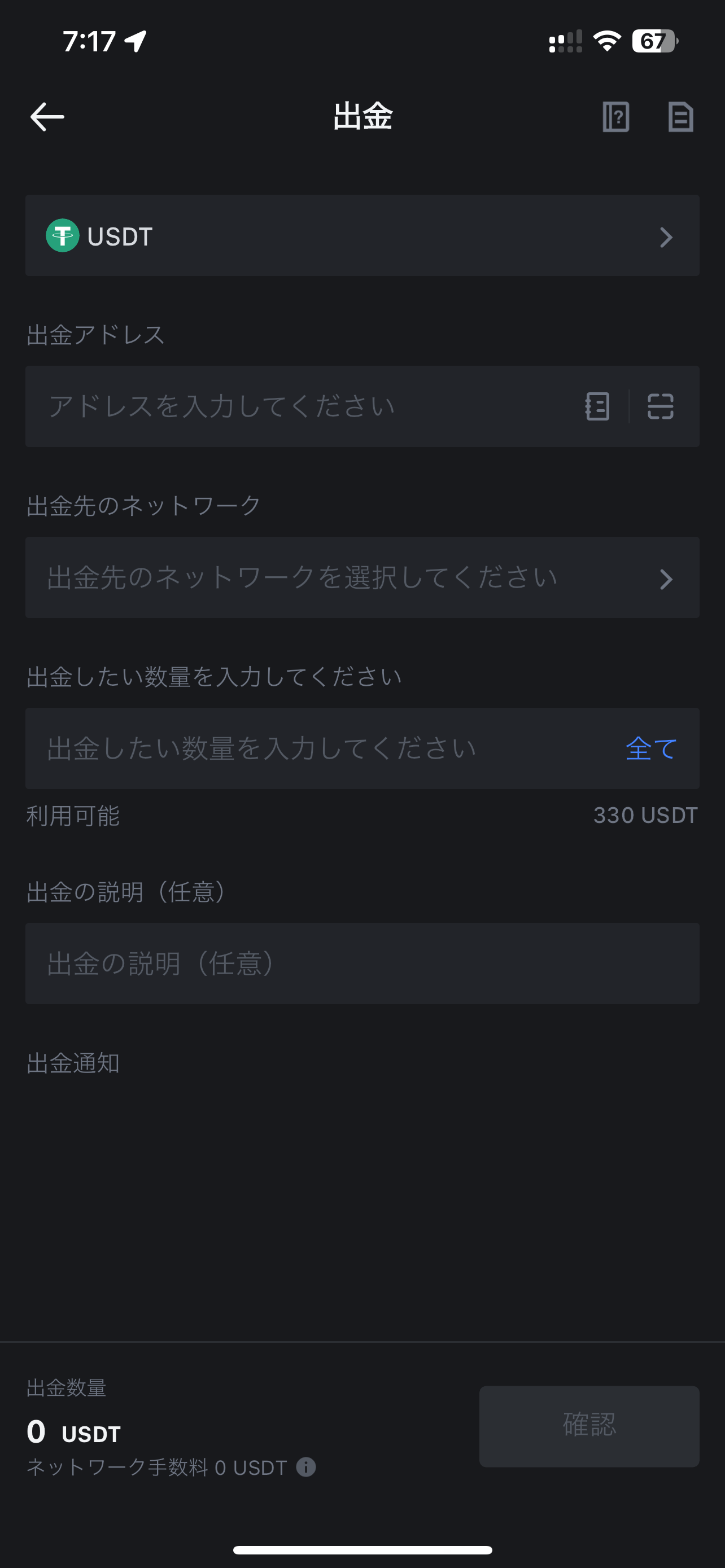Open the withdrawal help guide icon

click(615, 117)
